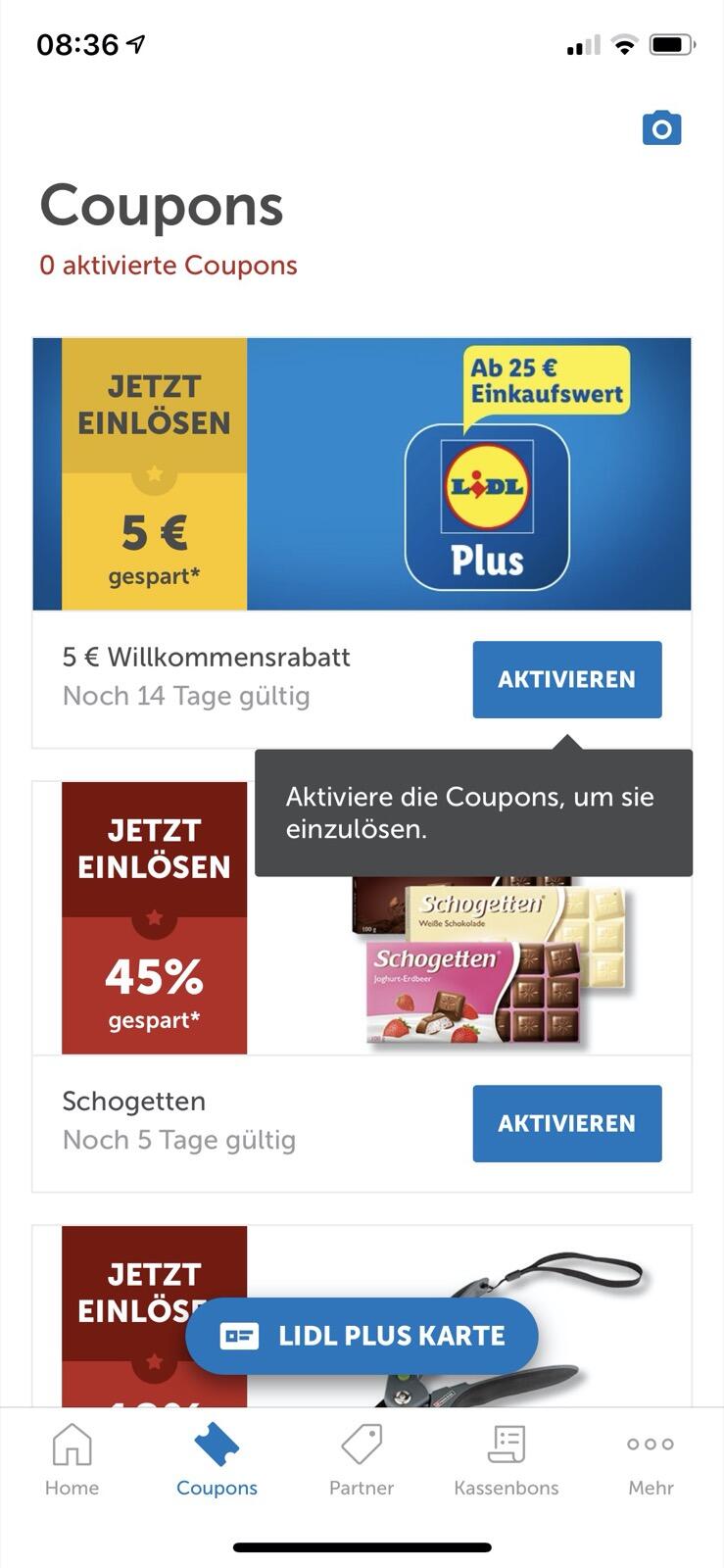The width and height of the screenshot is (724, 1568).
Task: Activate the 5 € Willkommensrabatt coupon
Action: coord(566,679)
